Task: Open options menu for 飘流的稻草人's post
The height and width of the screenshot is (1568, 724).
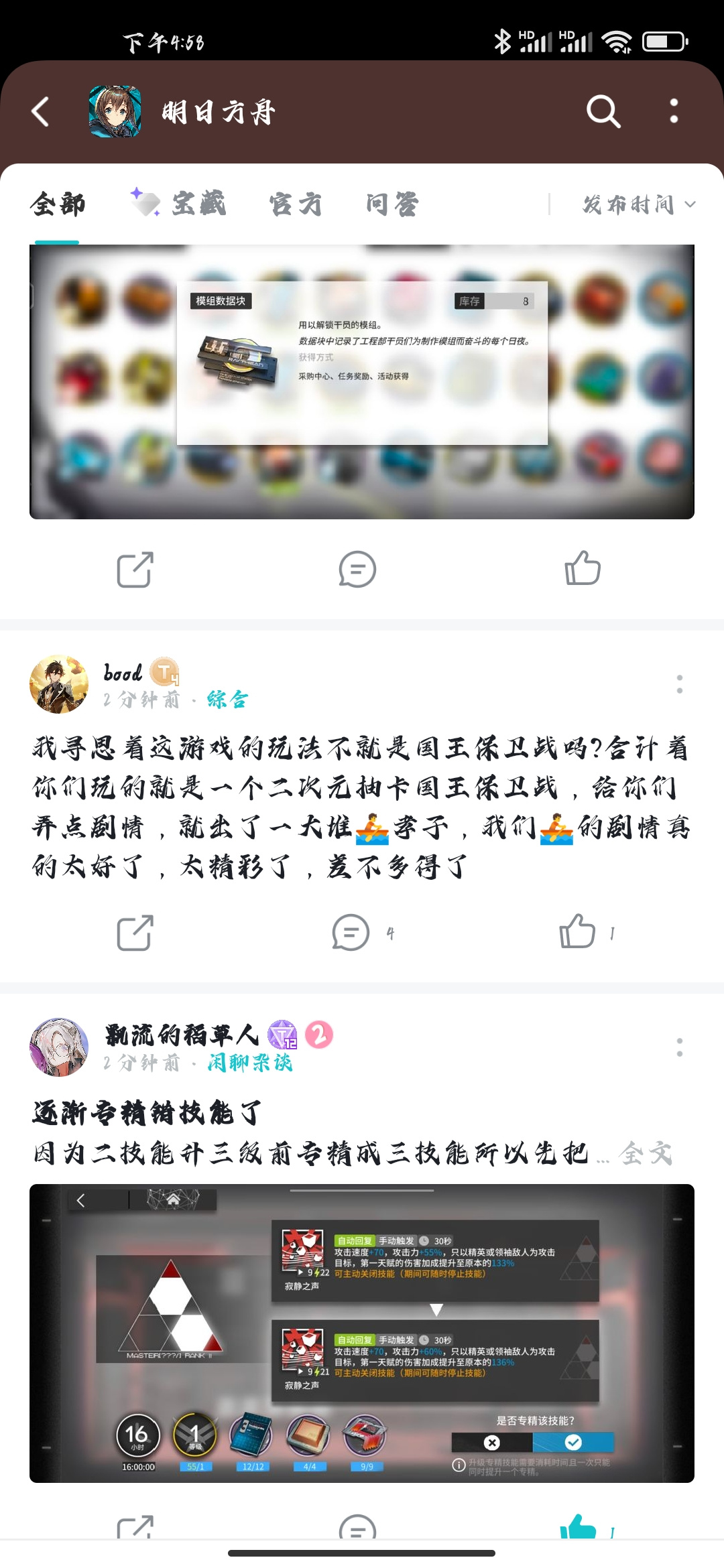Action: 680,1047
